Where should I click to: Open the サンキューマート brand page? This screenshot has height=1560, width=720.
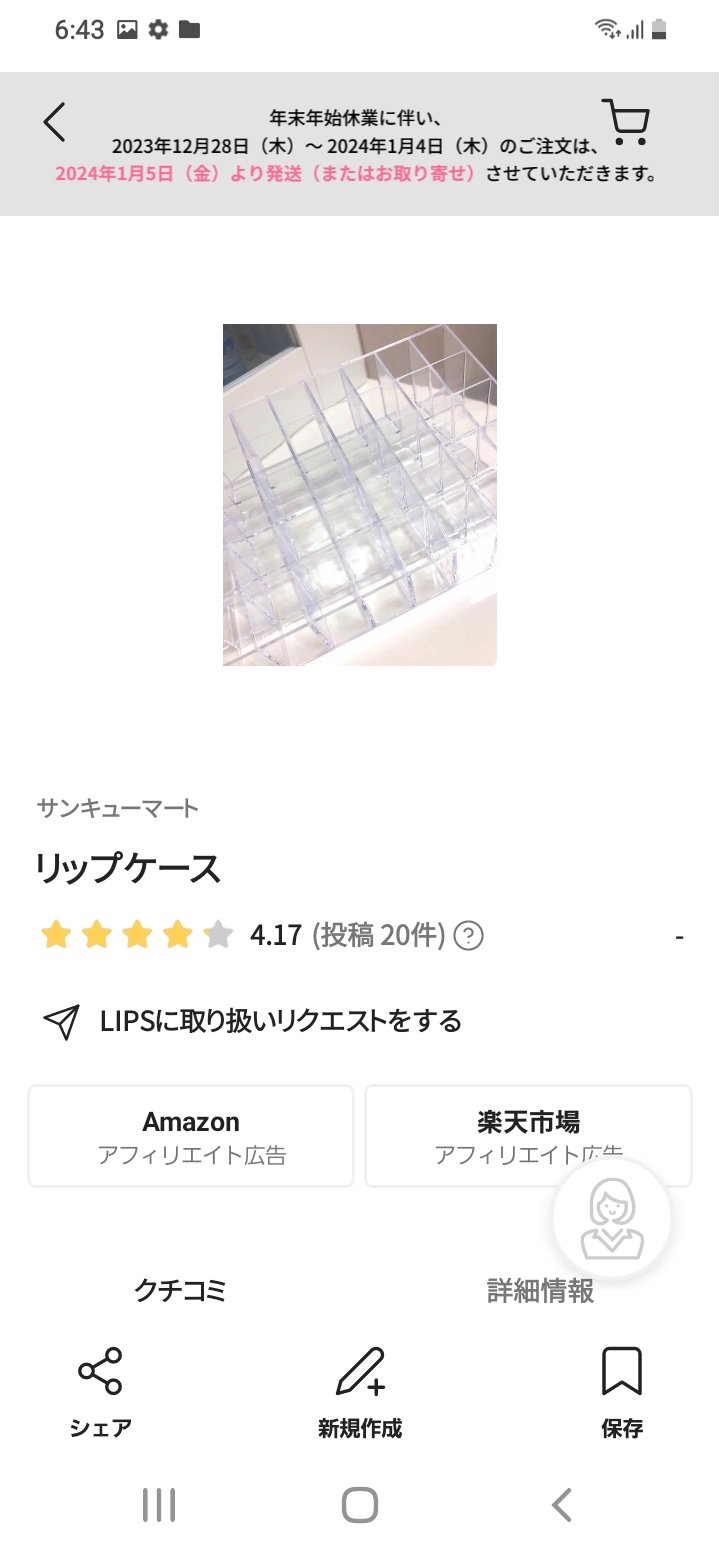pos(118,808)
